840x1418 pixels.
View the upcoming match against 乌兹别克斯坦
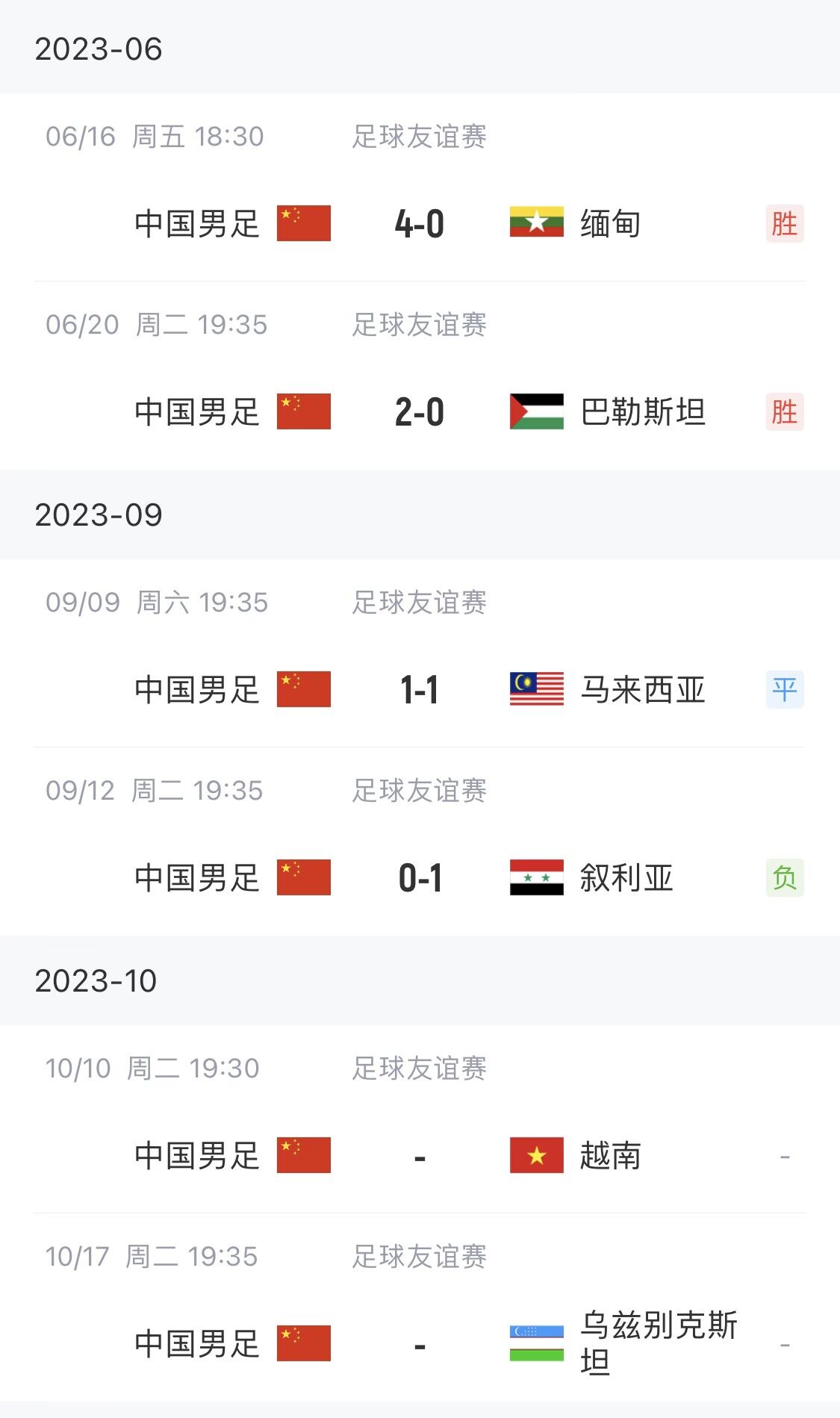tap(420, 1307)
